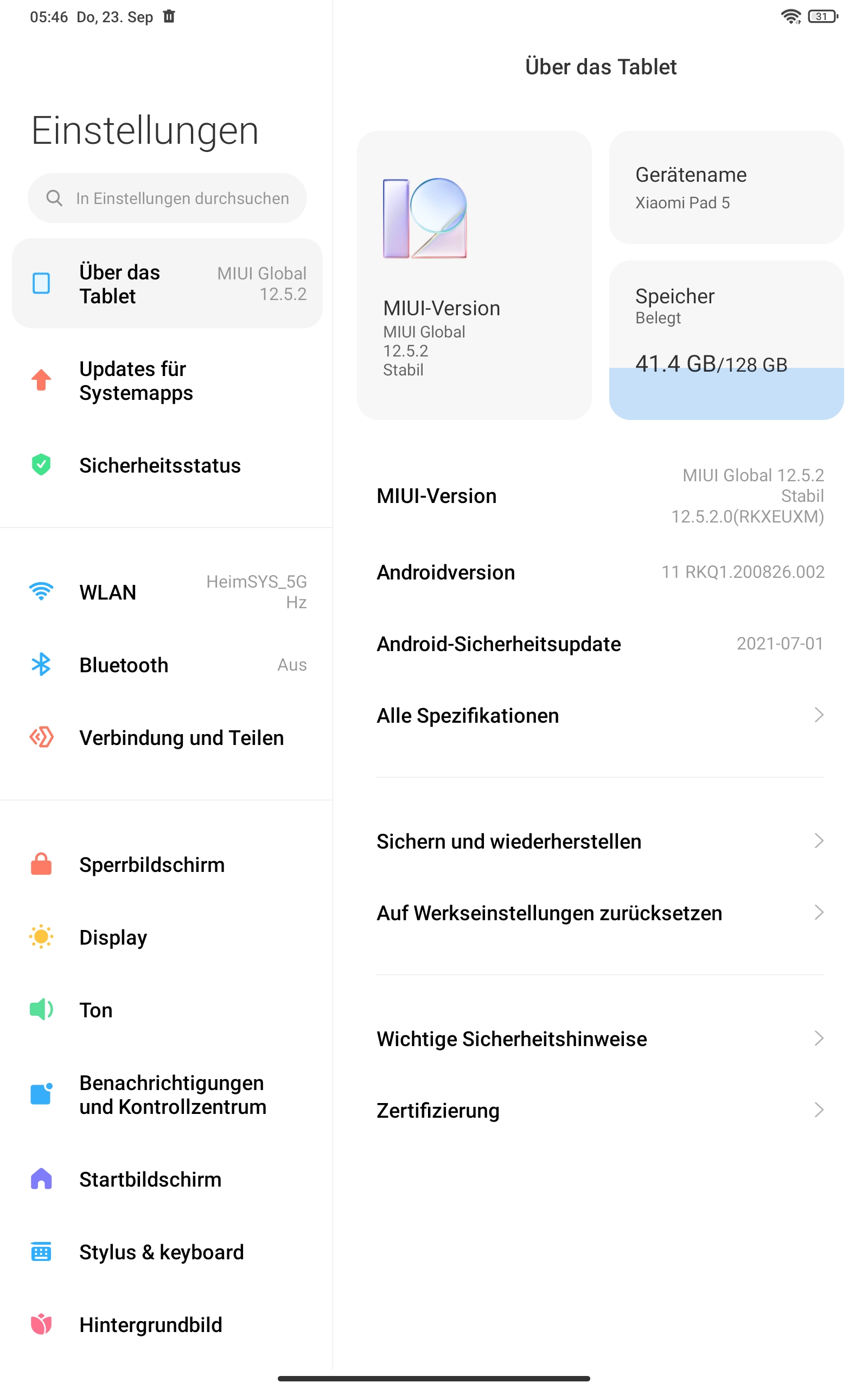Select Auf Werkseinstellungen zurücksetzen
The height and width of the screenshot is (1389, 868).
pos(600,913)
